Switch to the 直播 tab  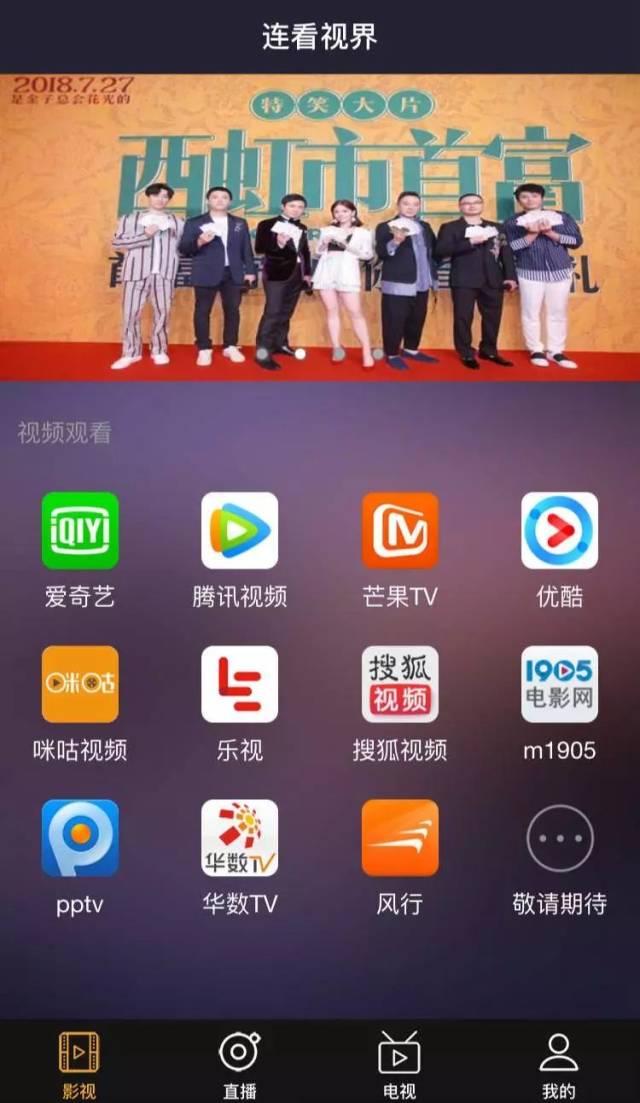pyautogui.click(x=239, y=1064)
